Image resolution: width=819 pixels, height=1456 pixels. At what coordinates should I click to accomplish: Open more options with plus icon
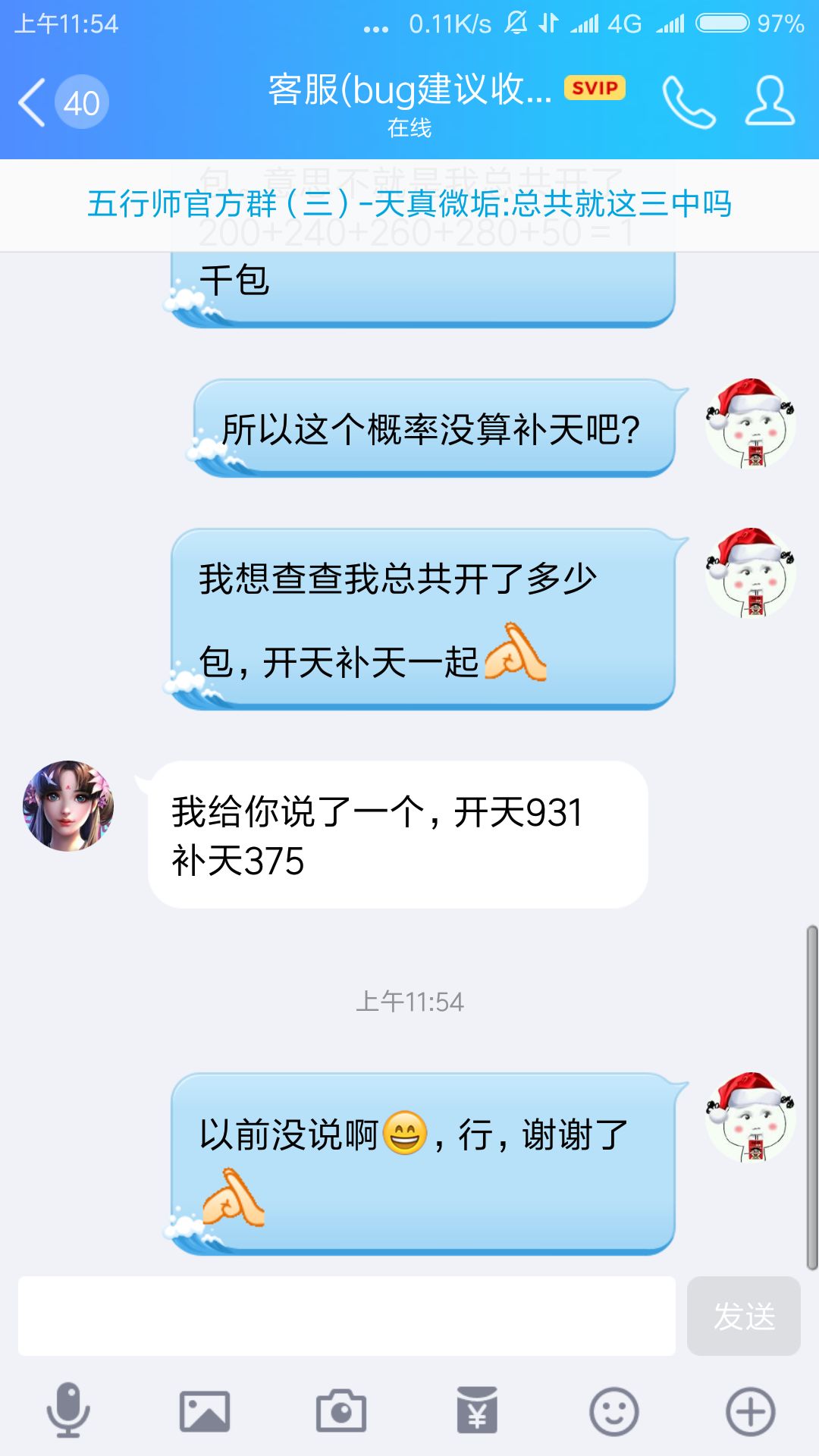click(751, 1412)
